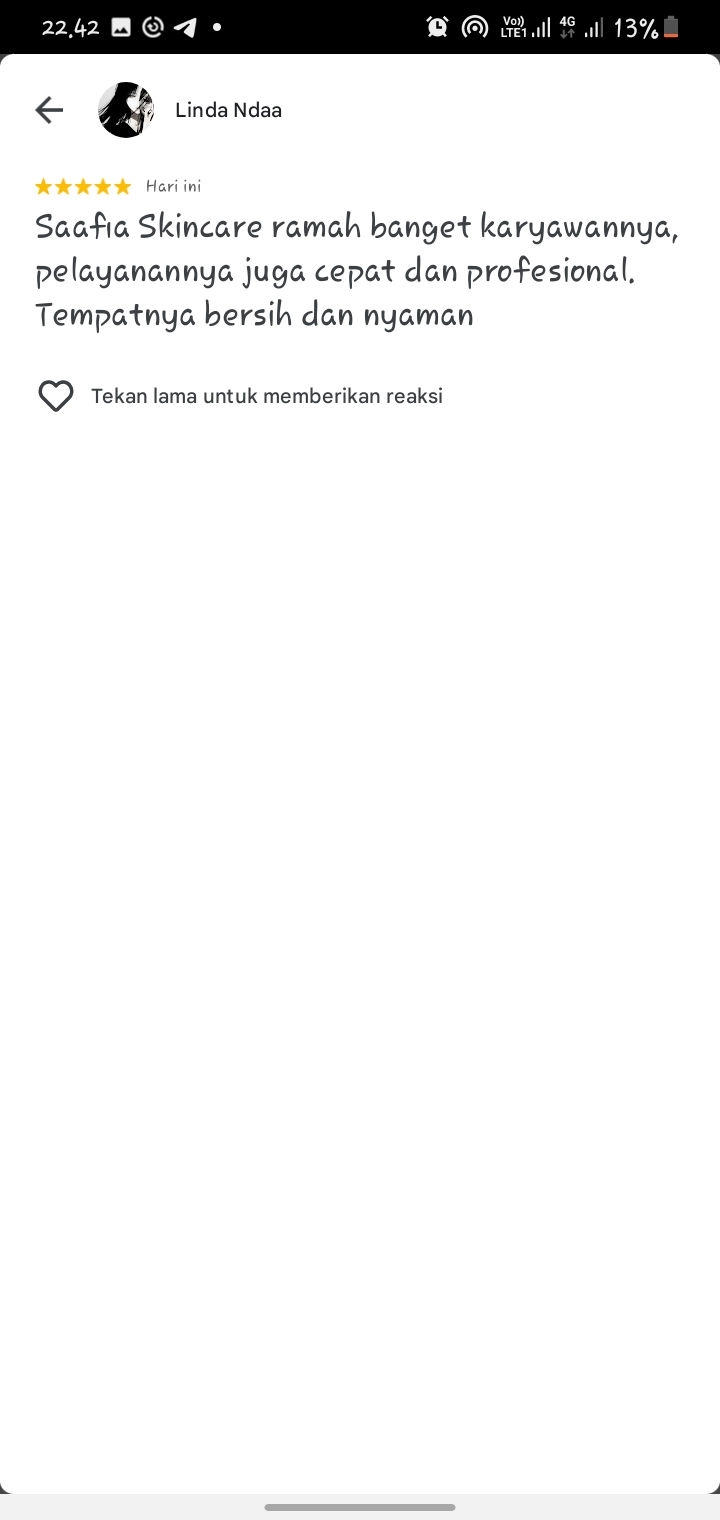Open Linda Ndaa's profile picture

126,110
